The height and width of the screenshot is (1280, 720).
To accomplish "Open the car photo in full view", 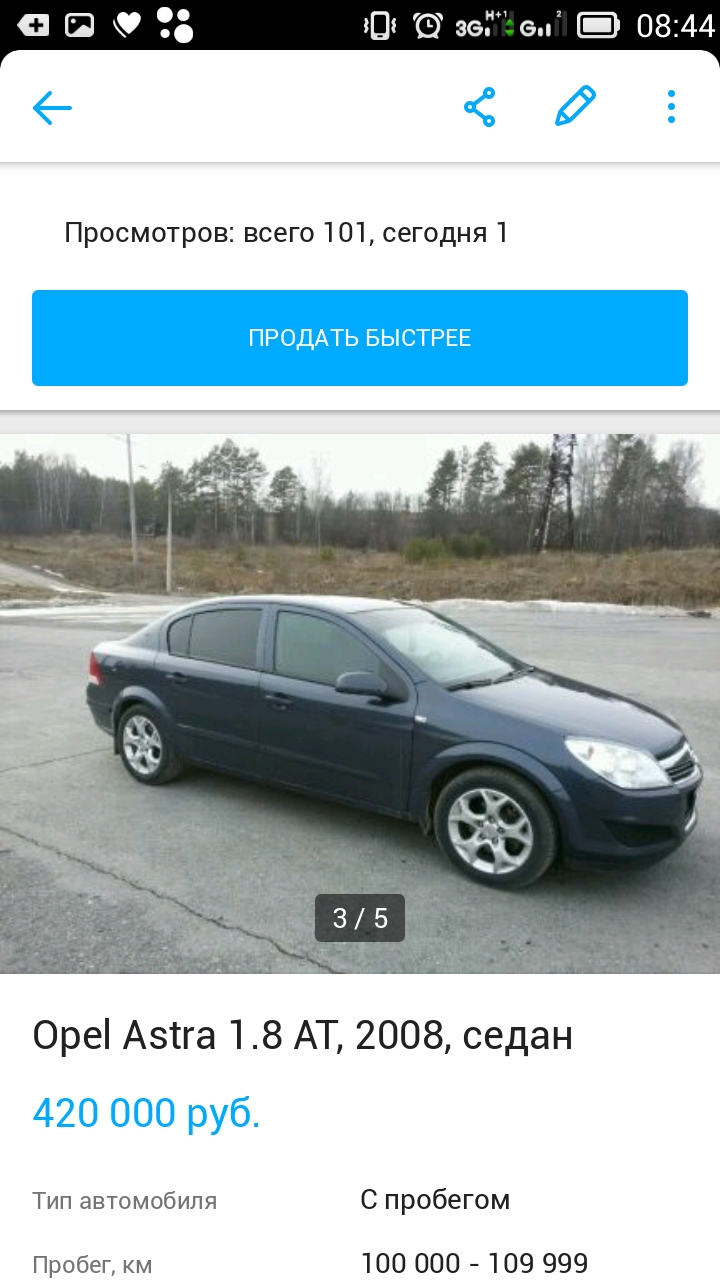I will [360, 700].
